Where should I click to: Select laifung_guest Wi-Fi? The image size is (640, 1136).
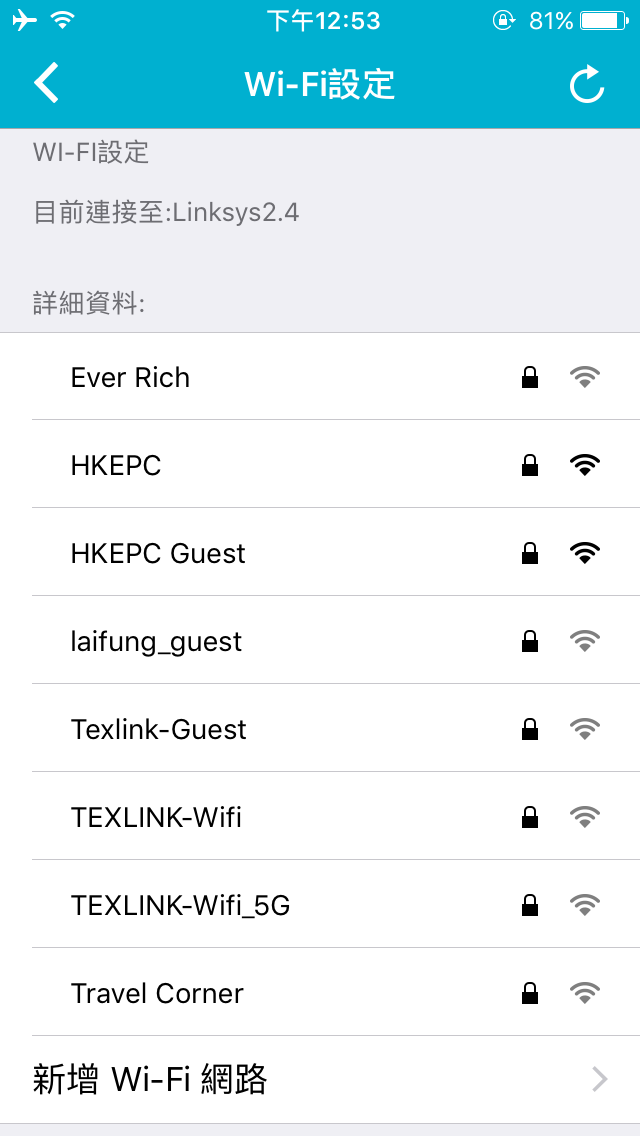[x=156, y=641]
